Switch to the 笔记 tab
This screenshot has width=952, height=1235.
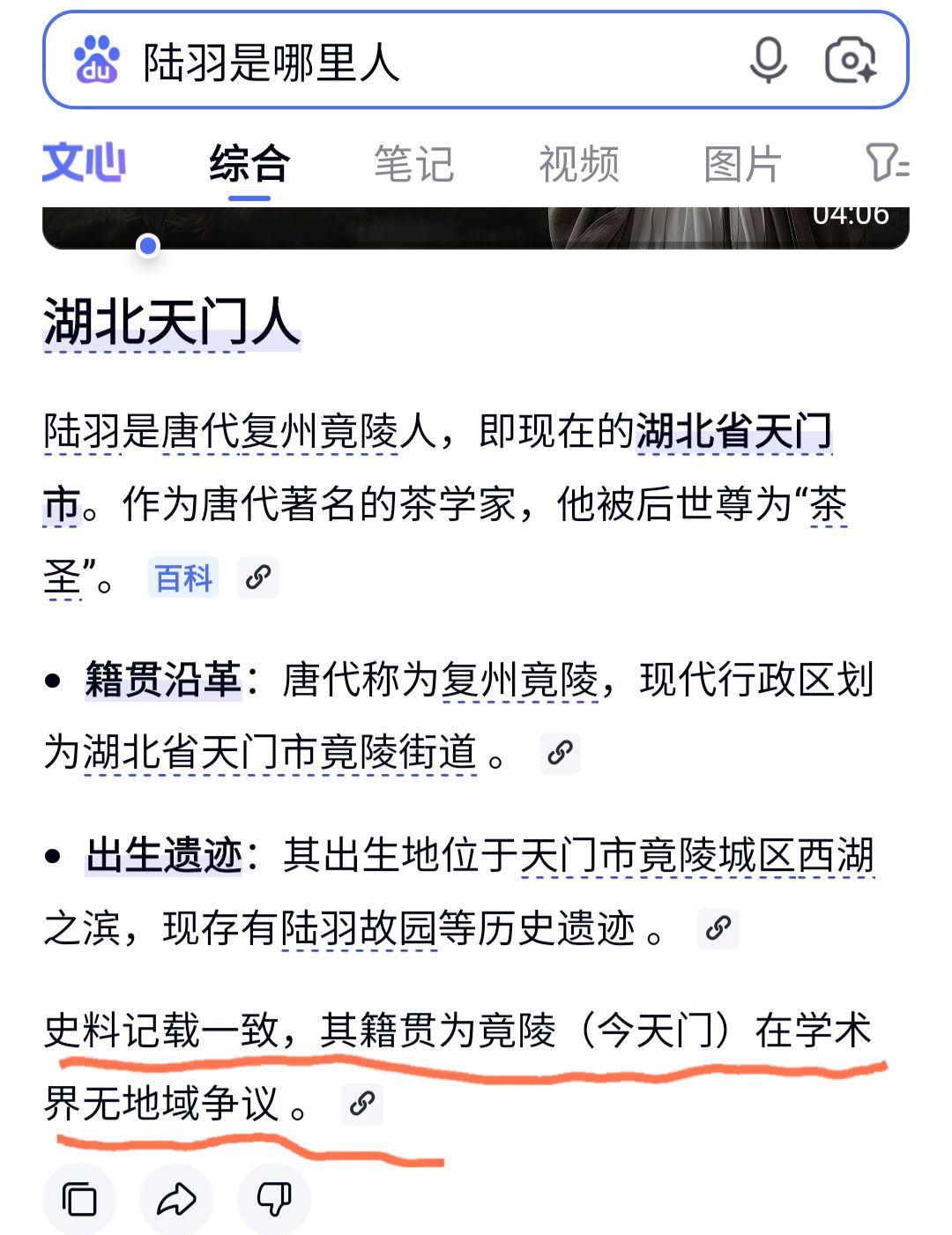[x=413, y=164]
